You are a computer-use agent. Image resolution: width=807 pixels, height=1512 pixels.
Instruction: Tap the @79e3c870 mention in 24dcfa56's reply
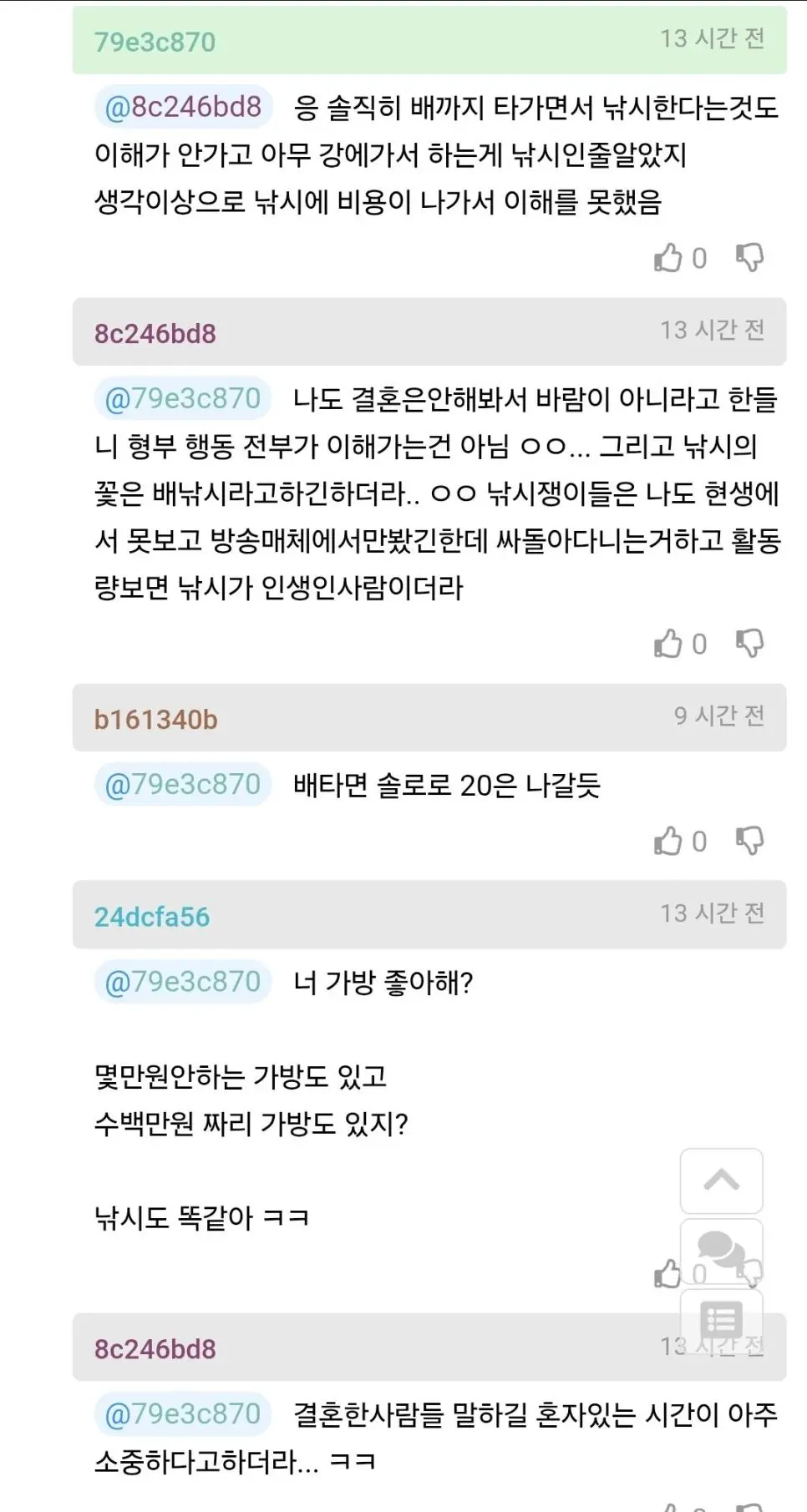click(x=183, y=981)
